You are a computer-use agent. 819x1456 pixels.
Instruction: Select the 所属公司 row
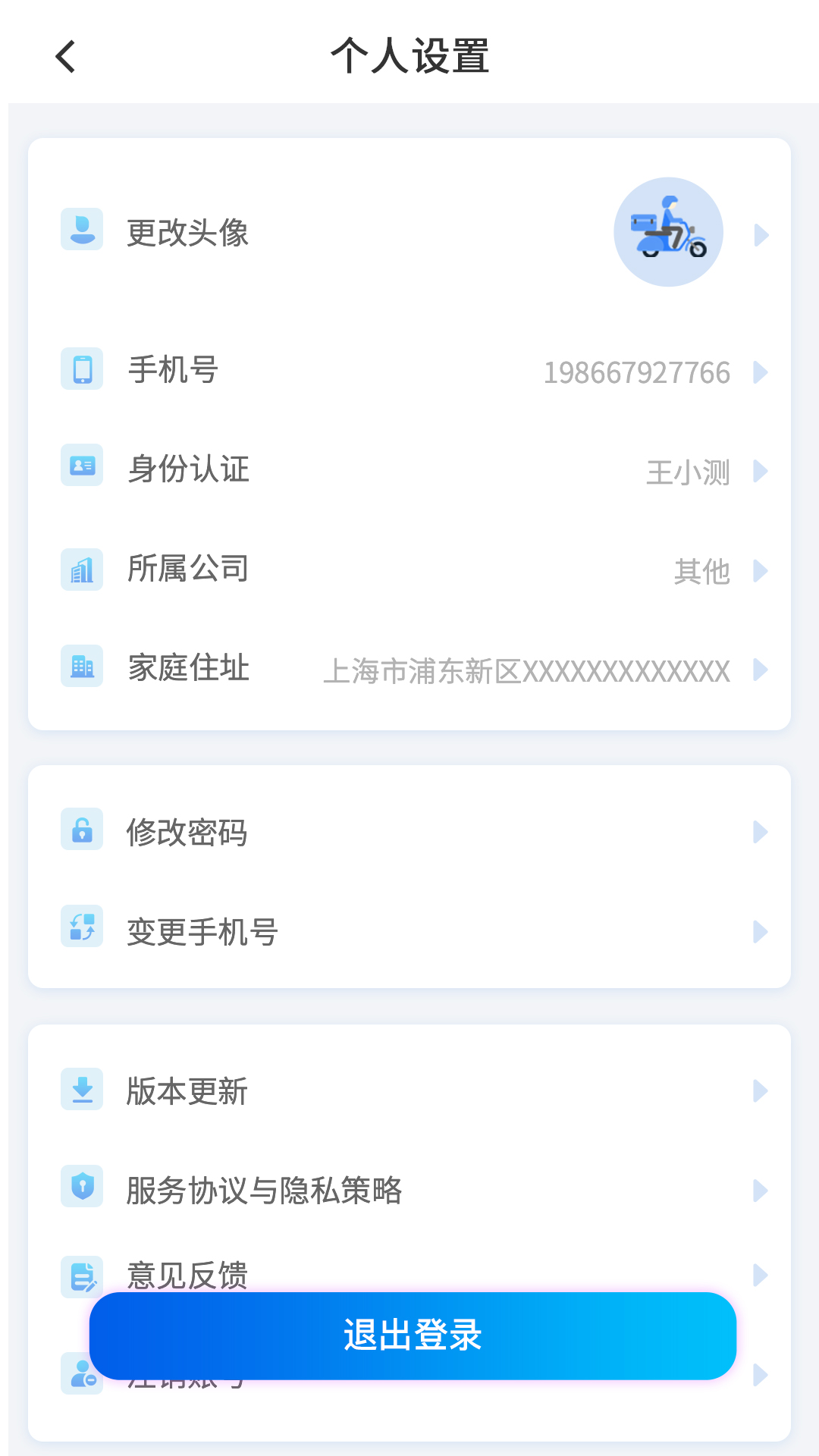pyautogui.click(x=409, y=569)
